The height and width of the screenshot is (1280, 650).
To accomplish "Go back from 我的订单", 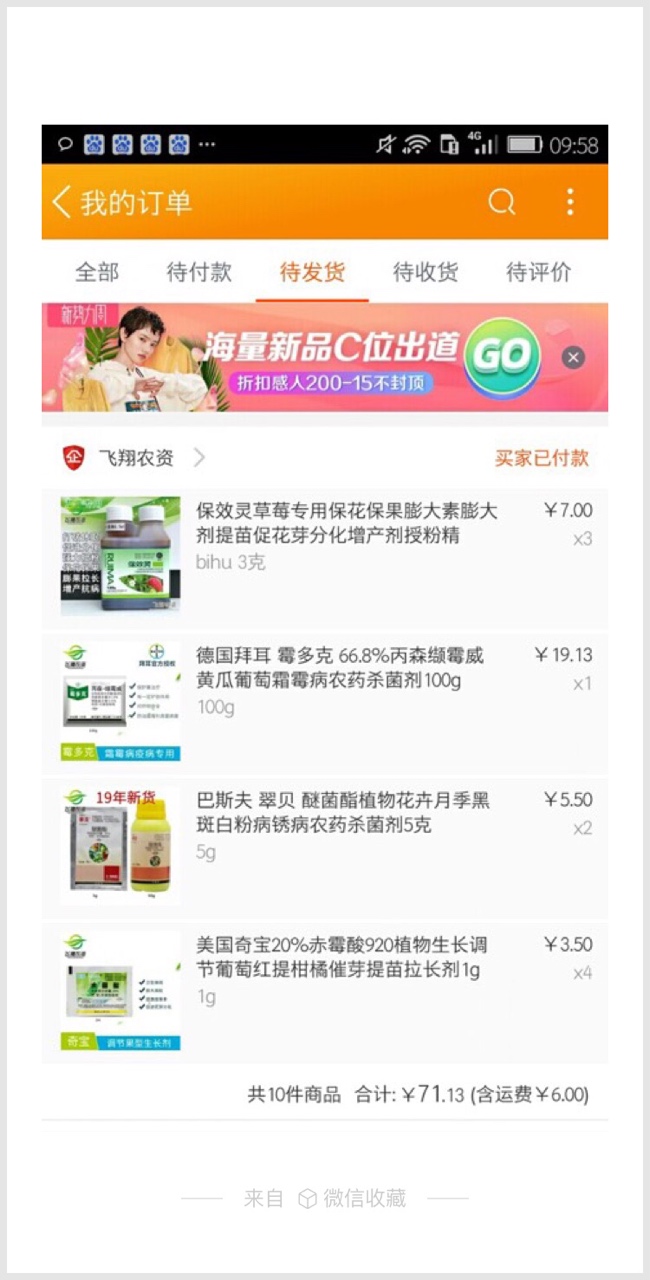I will (62, 202).
